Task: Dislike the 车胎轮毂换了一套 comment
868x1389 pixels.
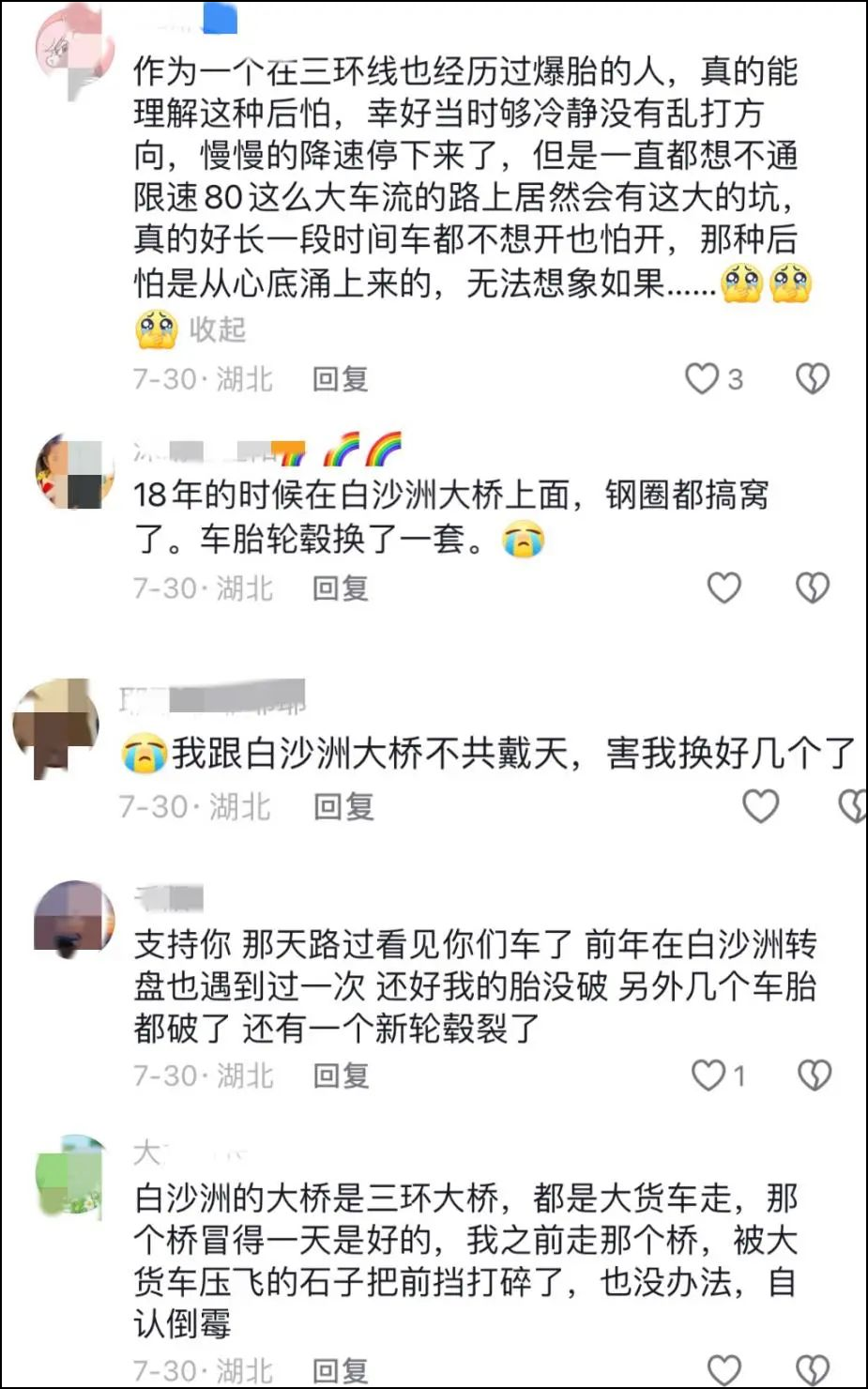Action: pyautogui.click(x=813, y=588)
